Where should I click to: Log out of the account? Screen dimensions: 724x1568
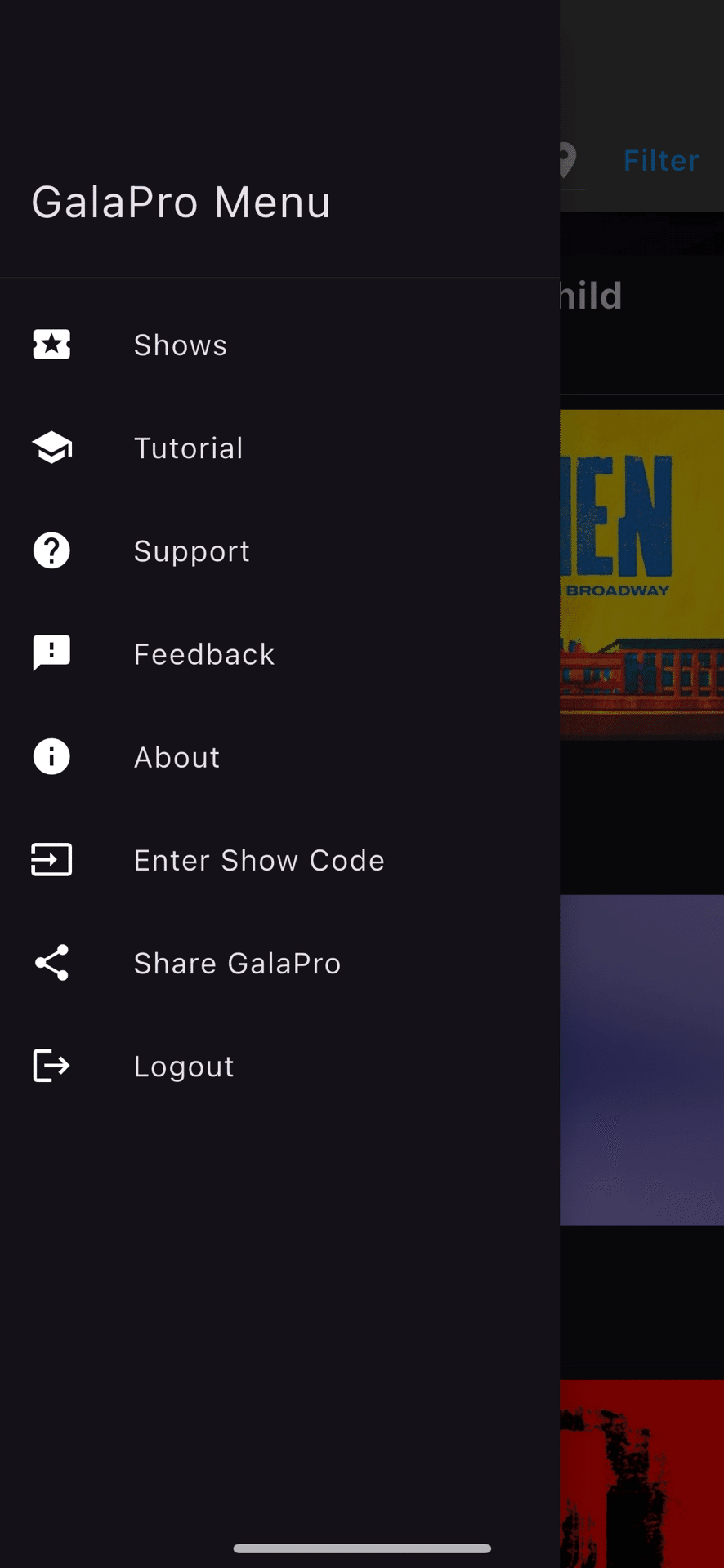pyautogui.click(x=184, y=1067)
